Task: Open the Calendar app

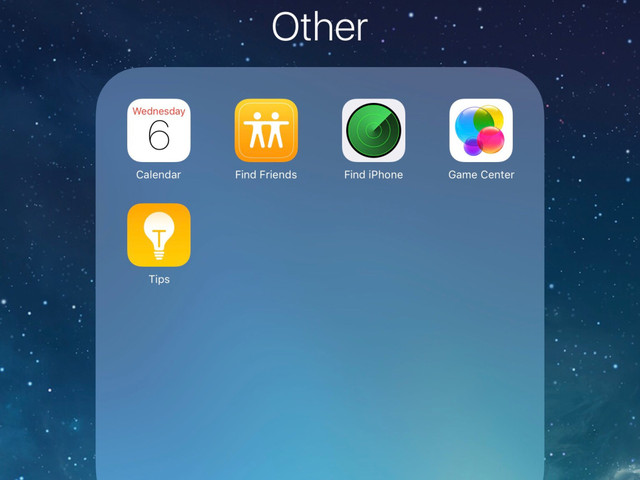Action: (x=158, y=131)
